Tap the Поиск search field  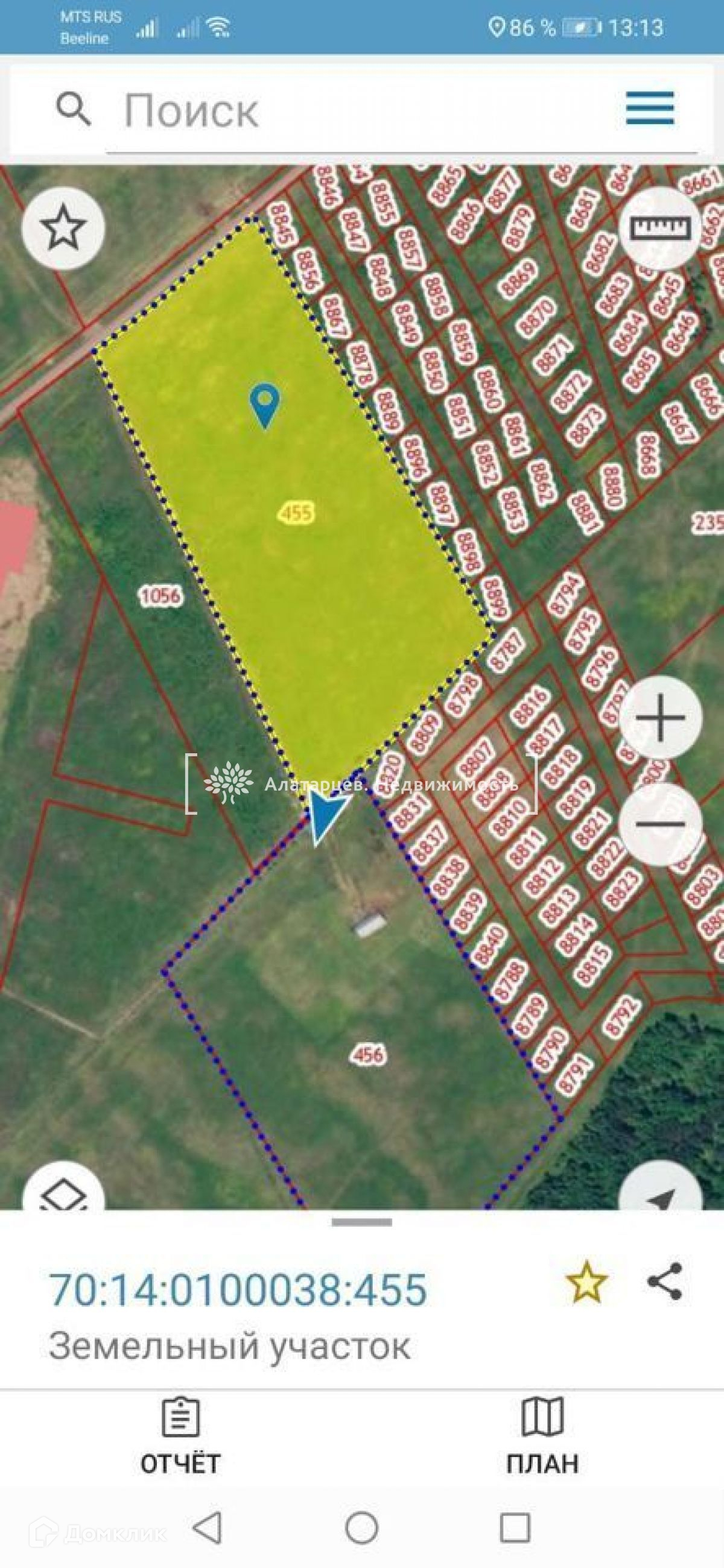[402, 110]
